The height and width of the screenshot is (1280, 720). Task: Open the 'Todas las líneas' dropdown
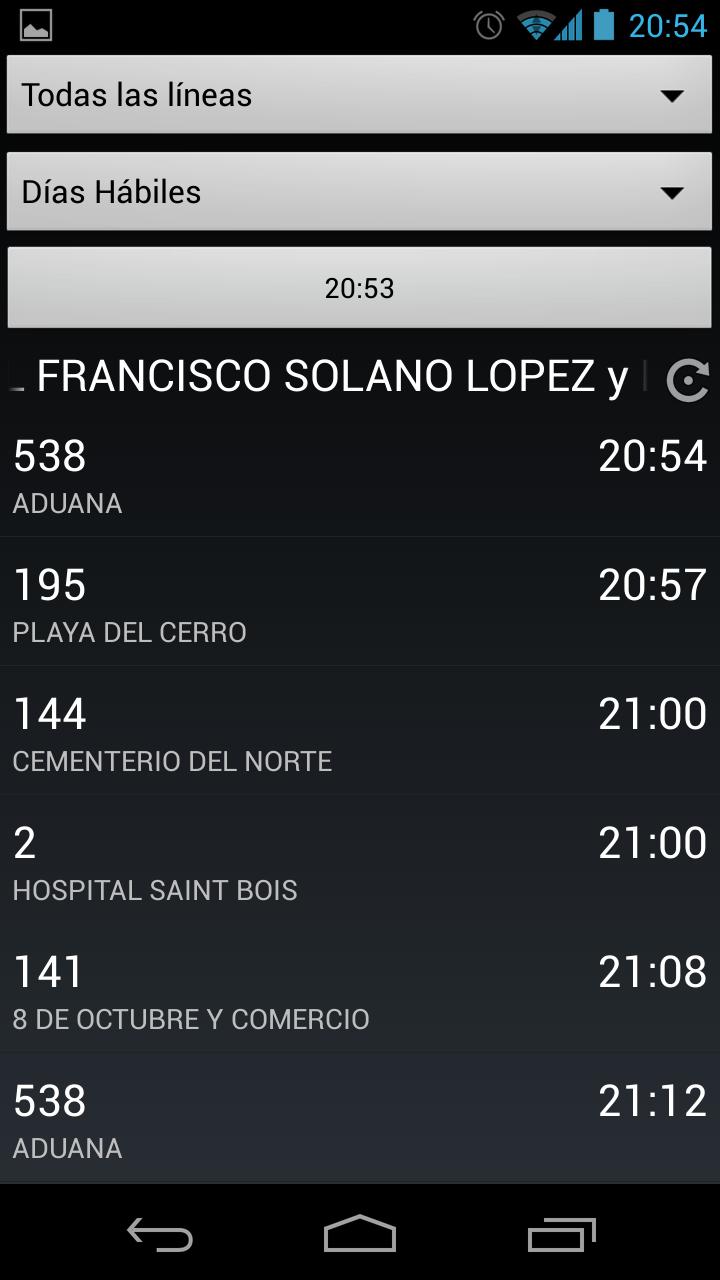(x=360, y=95)
